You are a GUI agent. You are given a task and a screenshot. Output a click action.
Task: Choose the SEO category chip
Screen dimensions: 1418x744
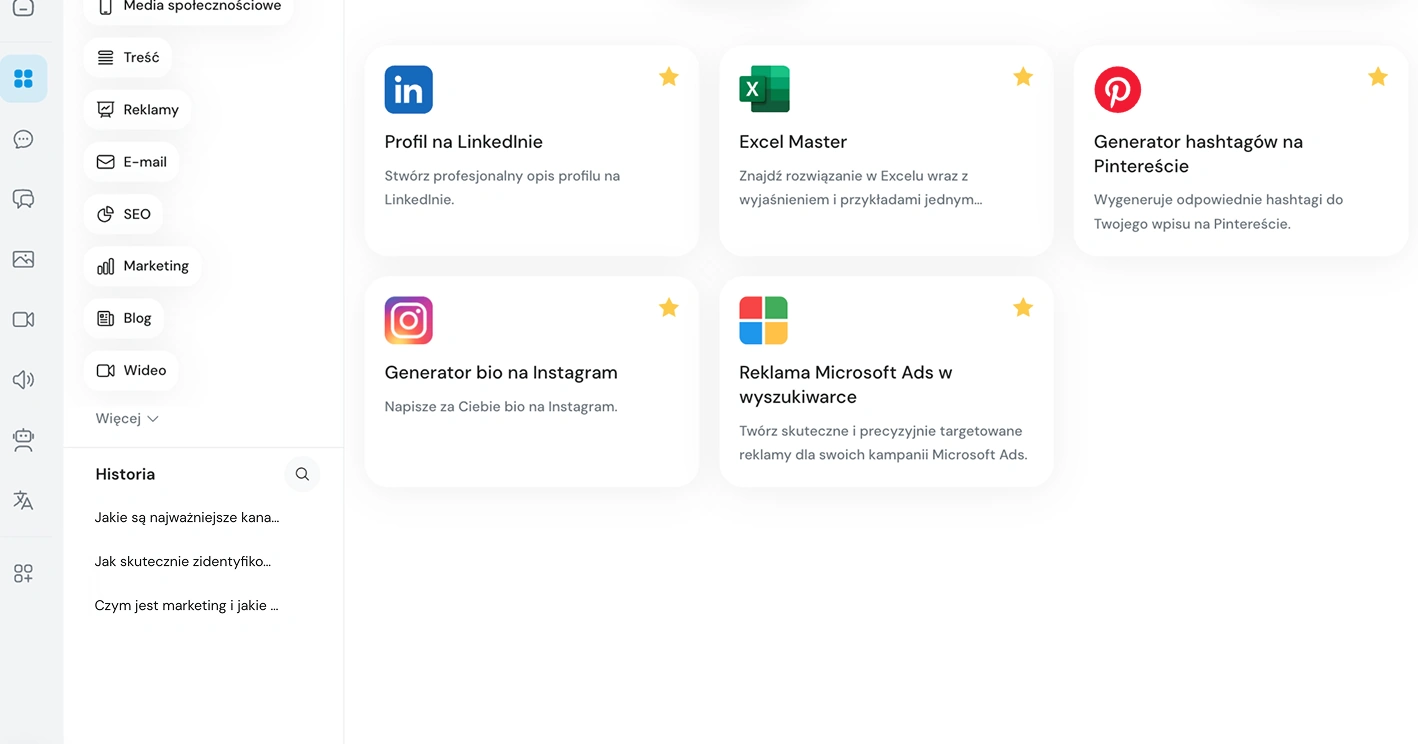(x=123, y=214)
